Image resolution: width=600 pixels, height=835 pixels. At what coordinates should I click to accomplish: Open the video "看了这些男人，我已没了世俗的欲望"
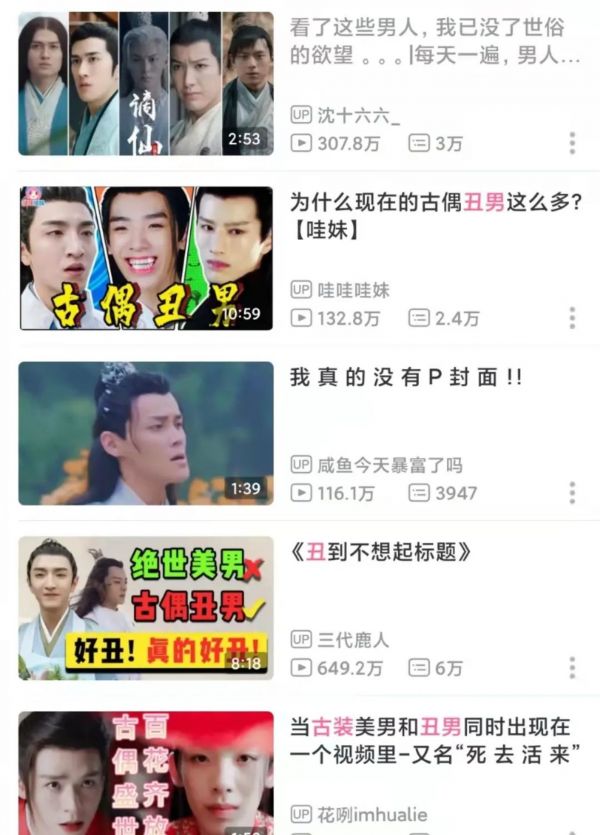(x=145, y=83)
